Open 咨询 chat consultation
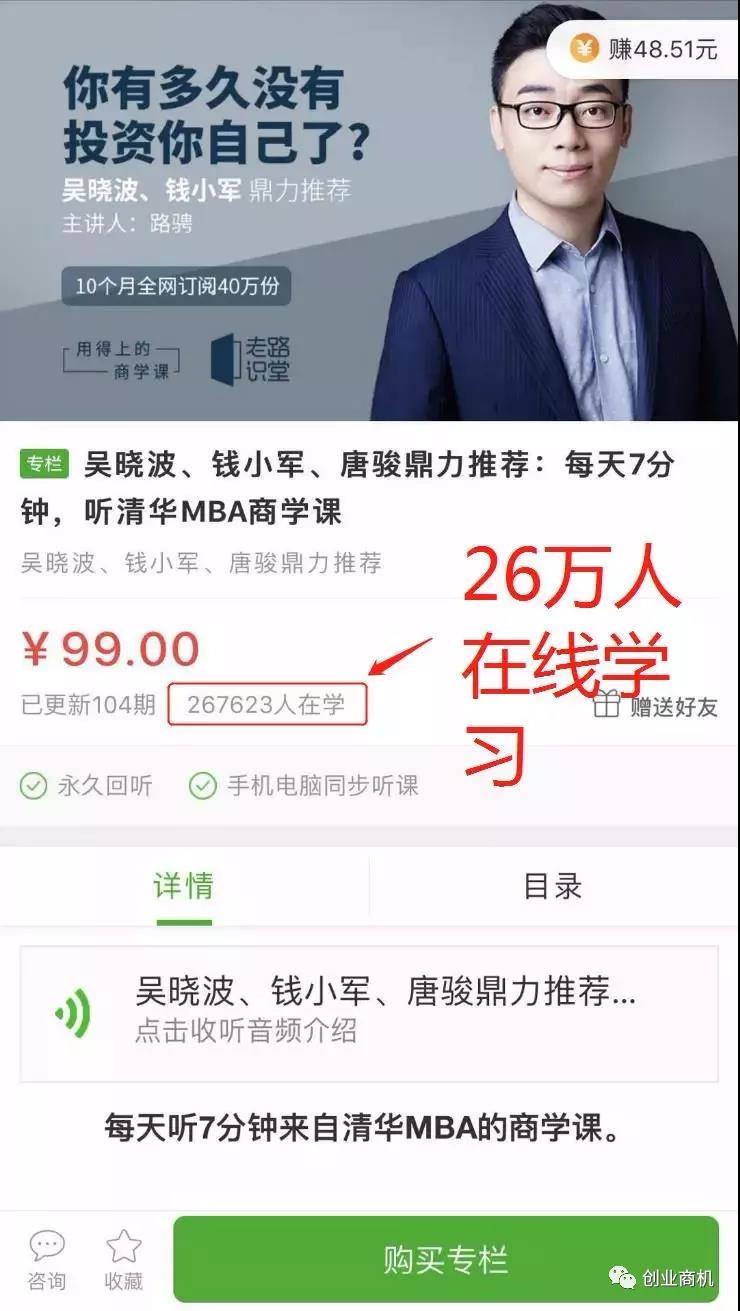740x1311 pixels. pyautogui.click(x=46, y=1260)
